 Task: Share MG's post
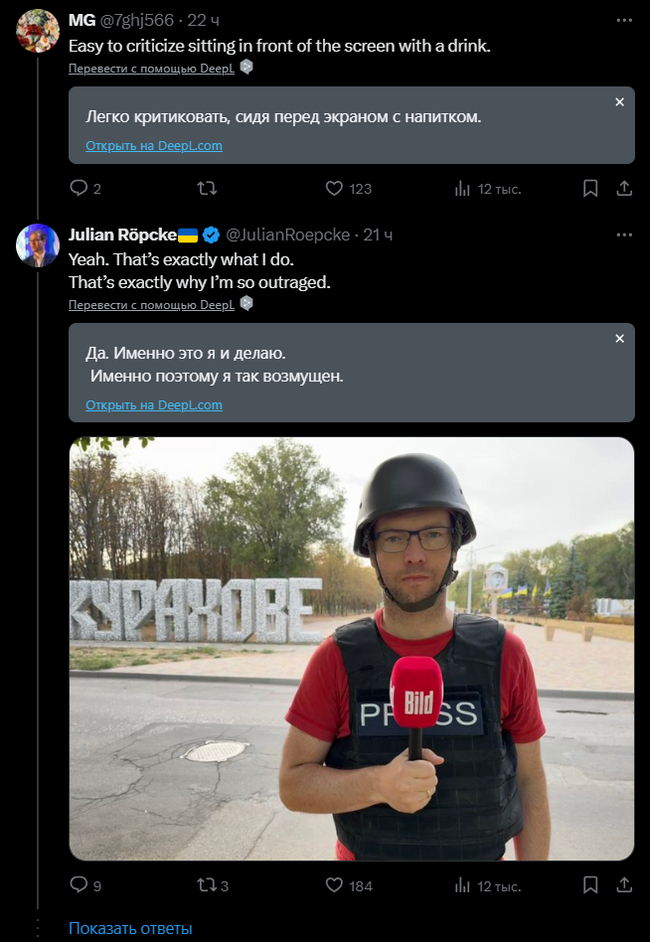coord(623,188)
